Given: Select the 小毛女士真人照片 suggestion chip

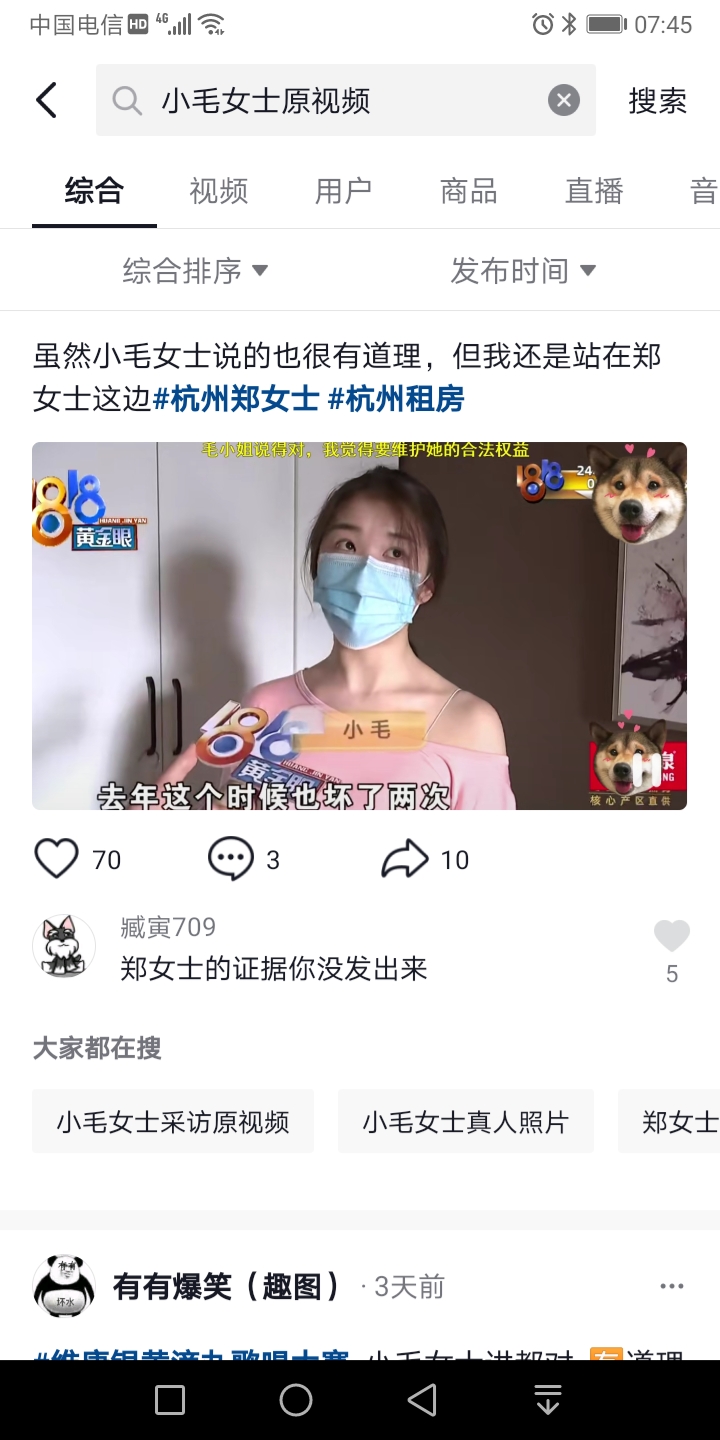Looking at the screenshot, I should point(465,1122).
